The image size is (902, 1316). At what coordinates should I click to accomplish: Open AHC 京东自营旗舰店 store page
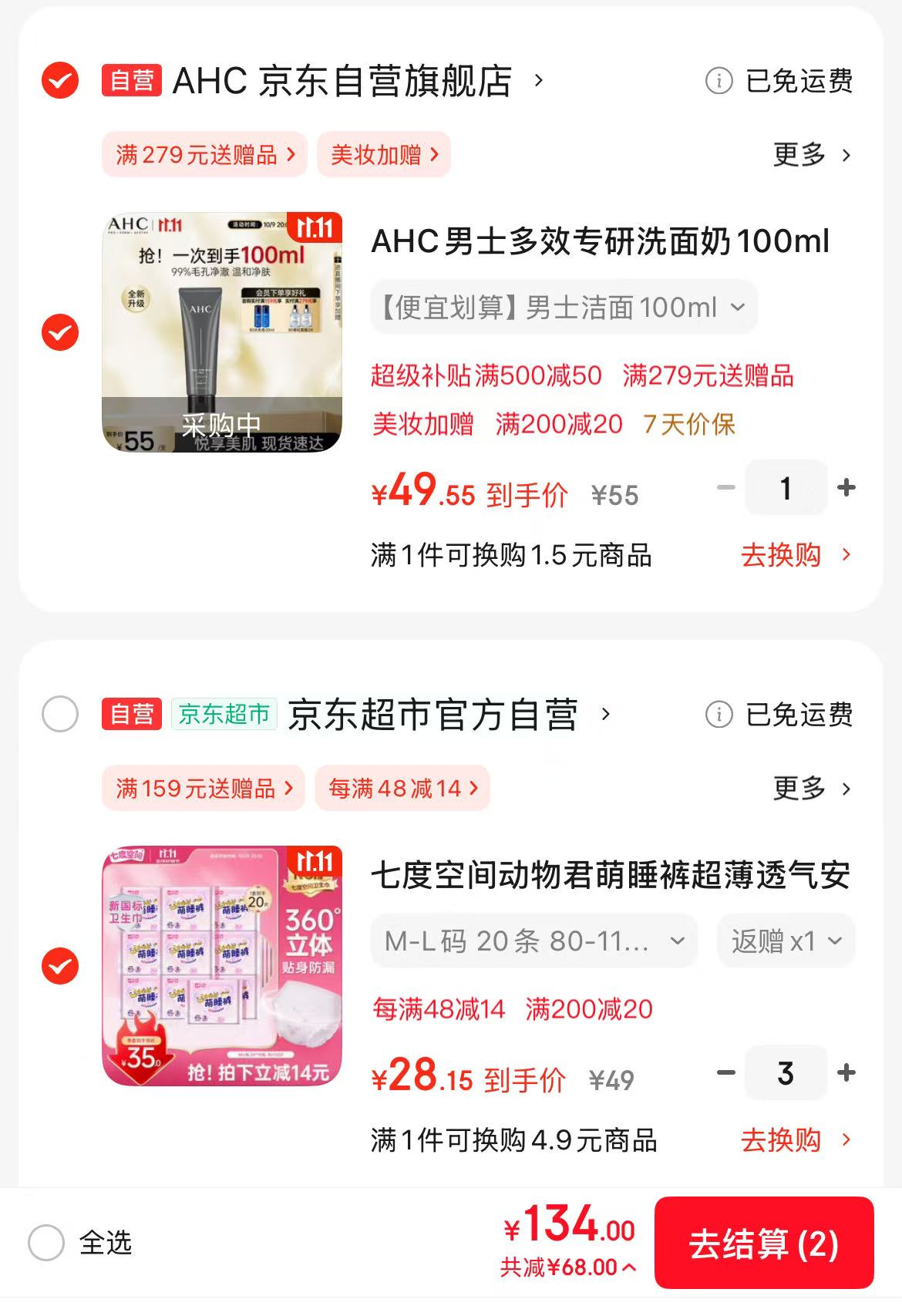point(343,81)
